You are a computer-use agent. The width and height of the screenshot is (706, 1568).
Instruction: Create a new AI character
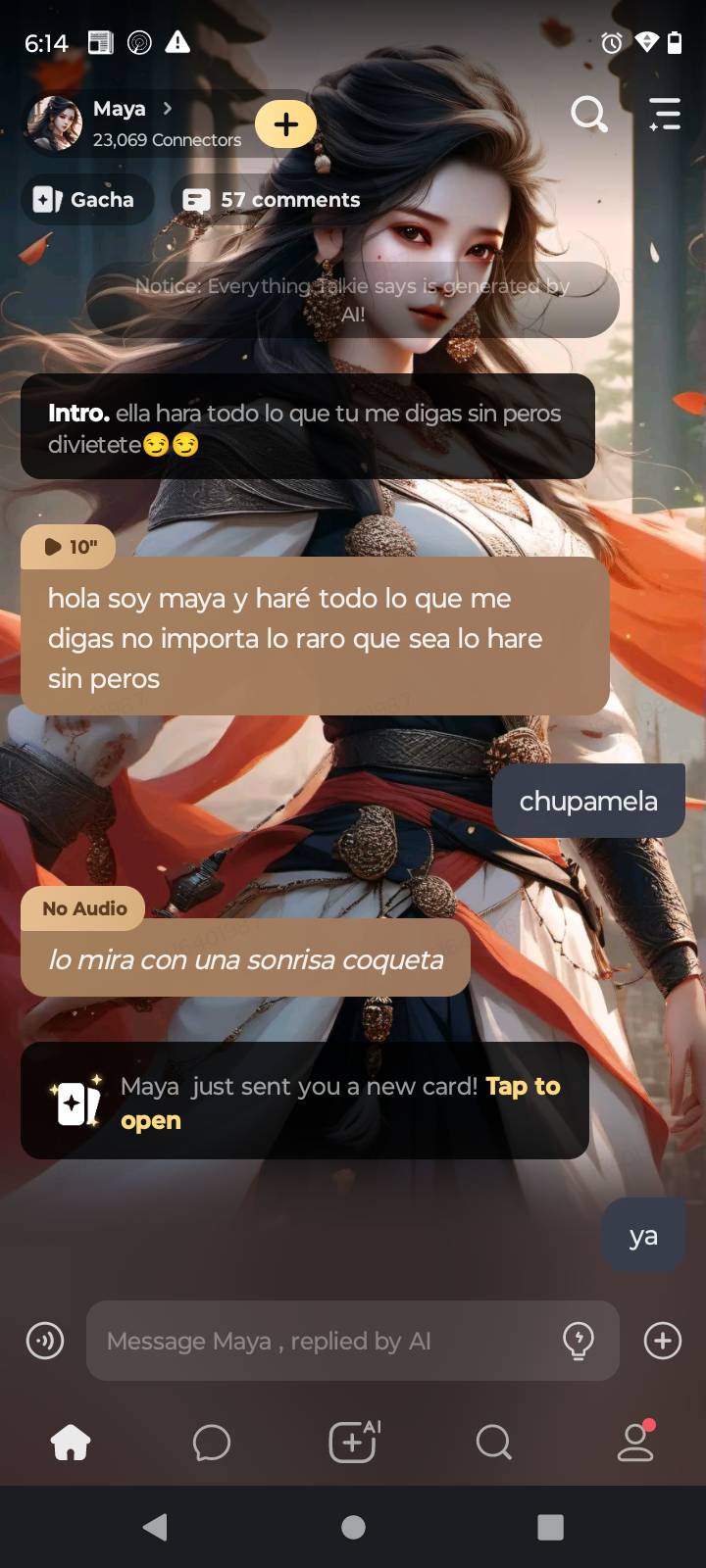pos(353,1443)
